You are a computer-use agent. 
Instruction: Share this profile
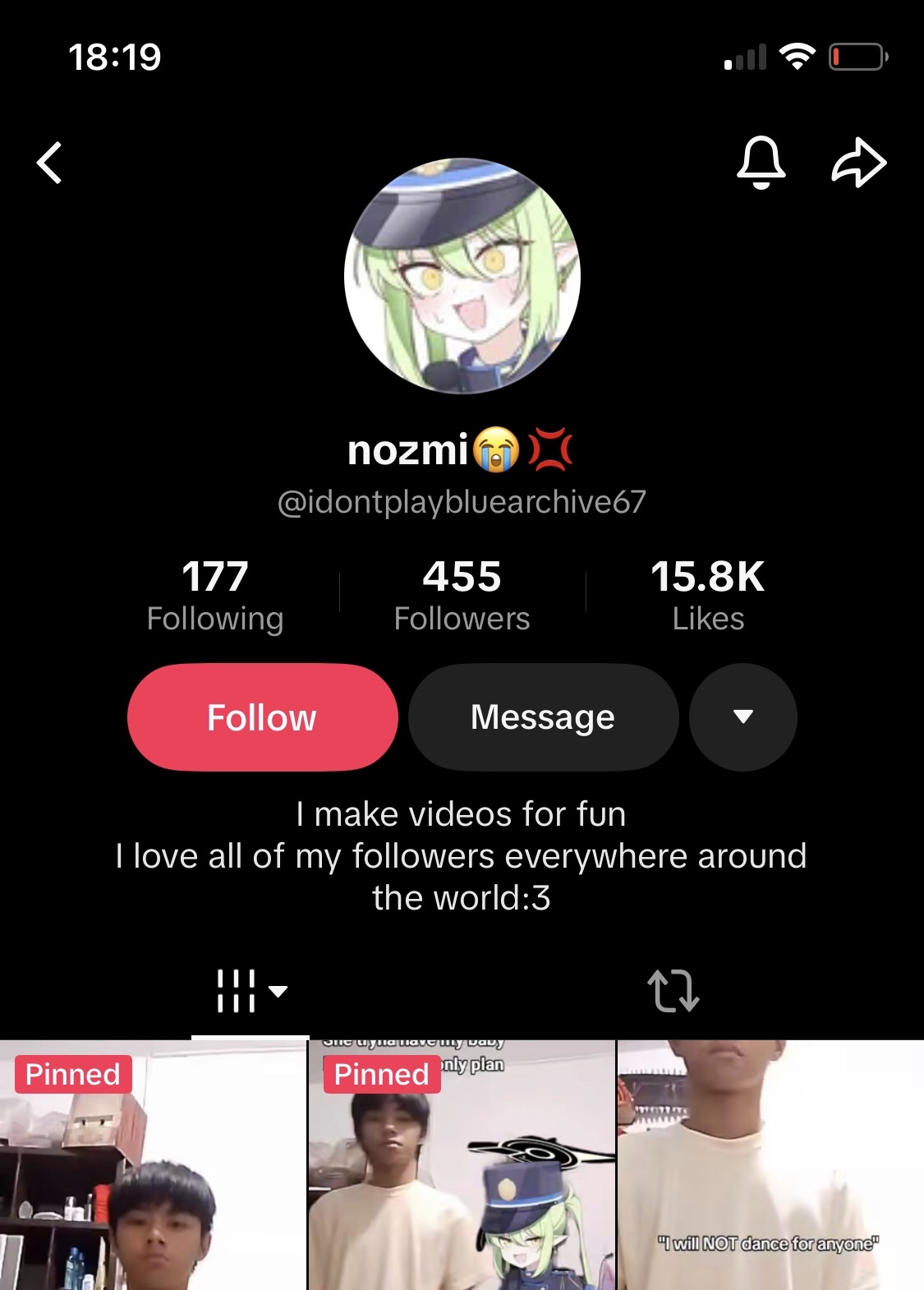(x=858, y=162)
